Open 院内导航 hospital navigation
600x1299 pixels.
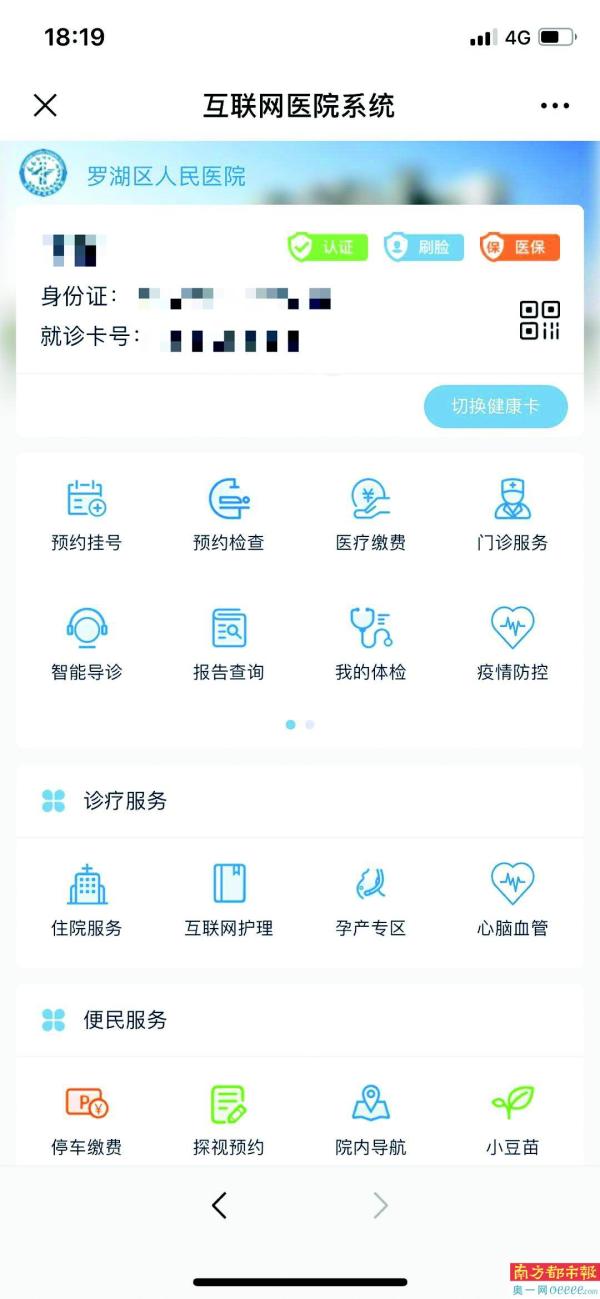370,1118
